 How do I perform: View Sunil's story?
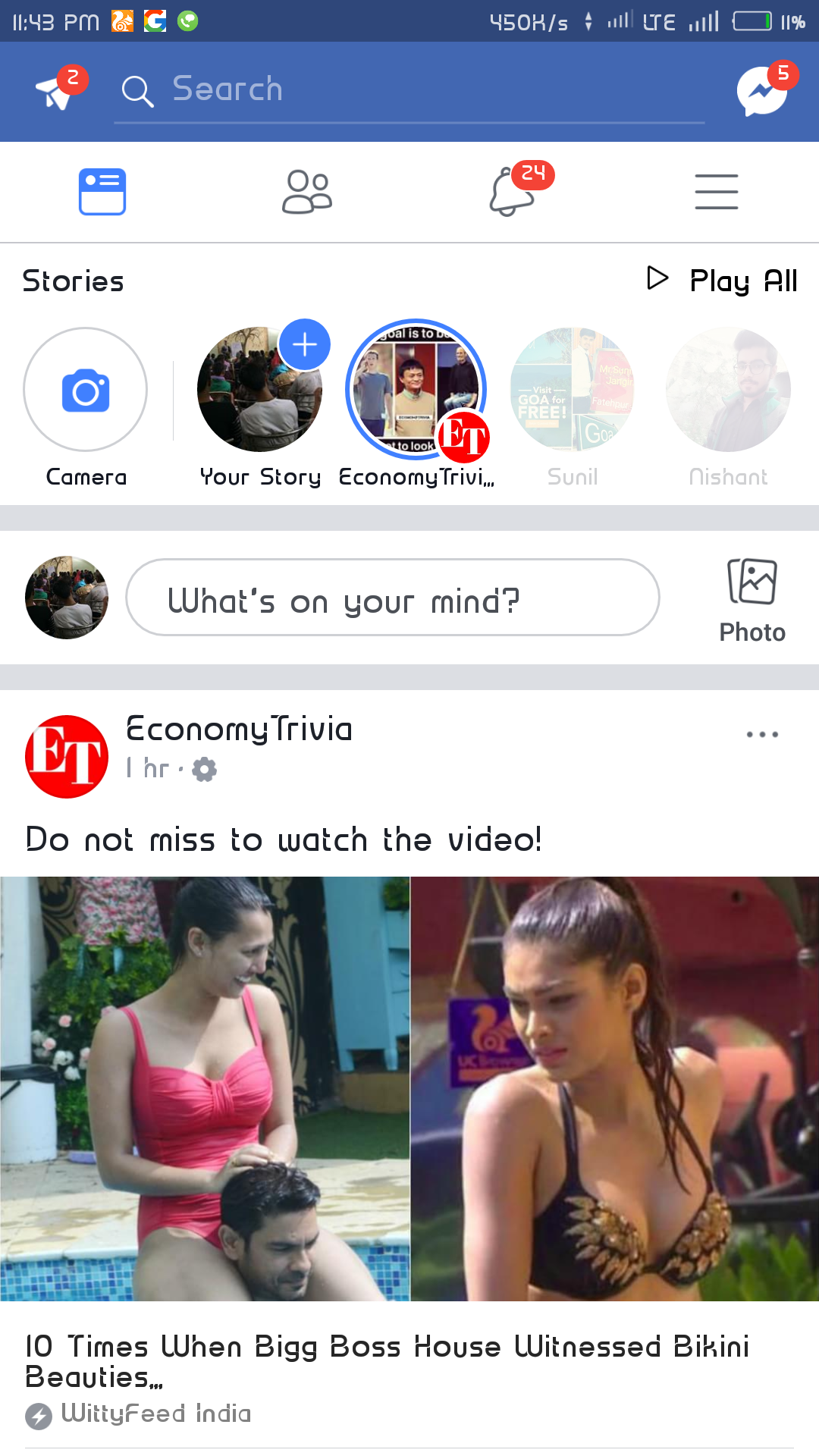[573, 391]
